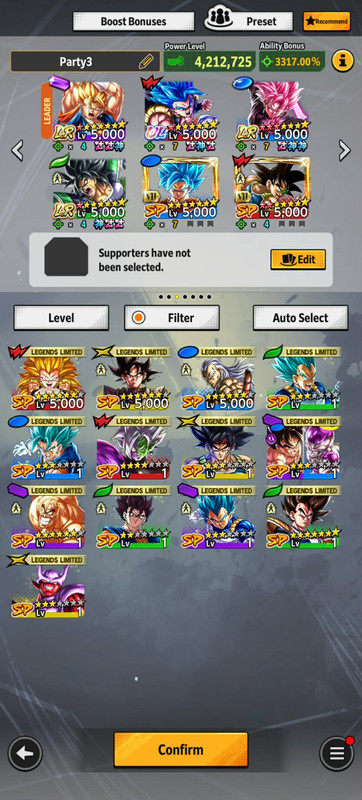Edit the Party3 name with pencil icon

pyautogui.click(x=146, y=62)
